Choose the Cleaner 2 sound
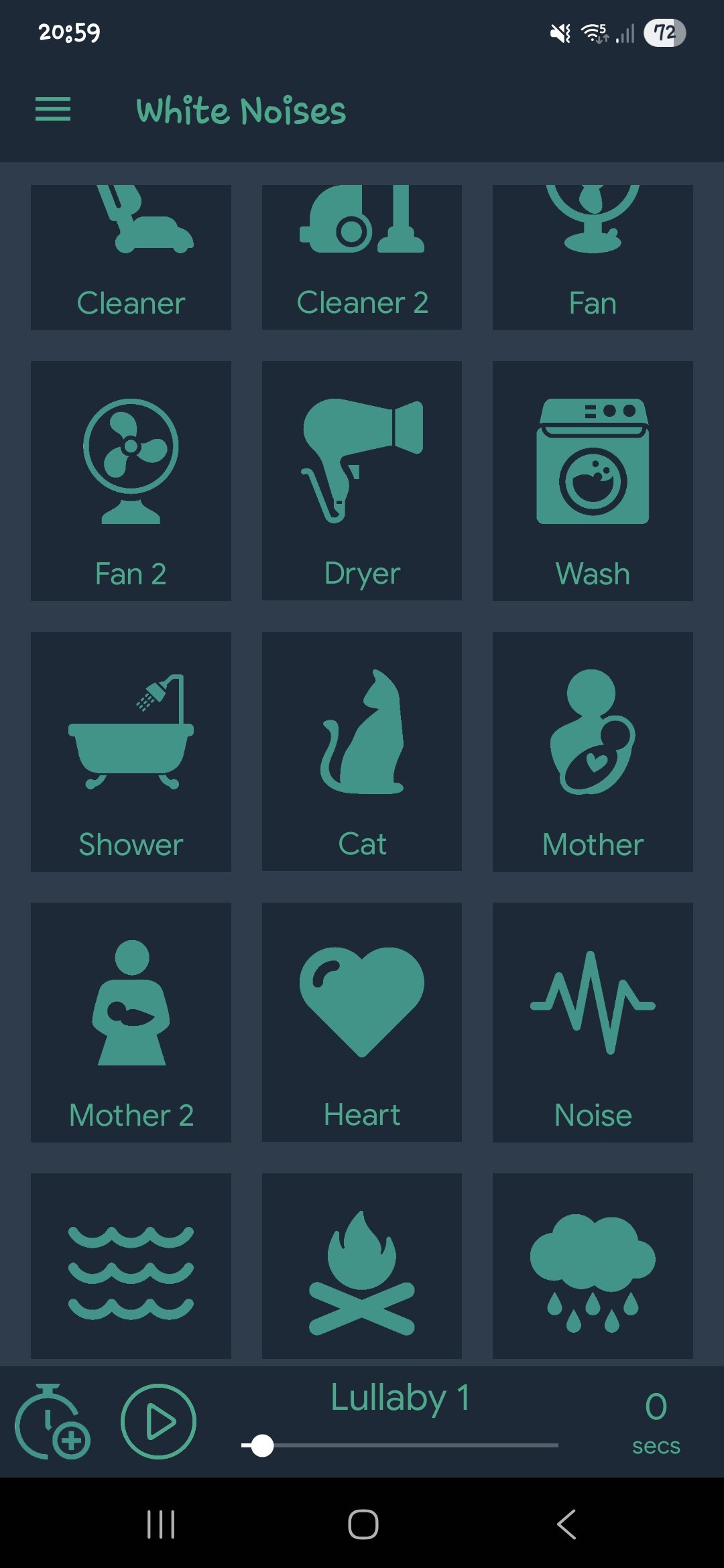 click(362, 257)
